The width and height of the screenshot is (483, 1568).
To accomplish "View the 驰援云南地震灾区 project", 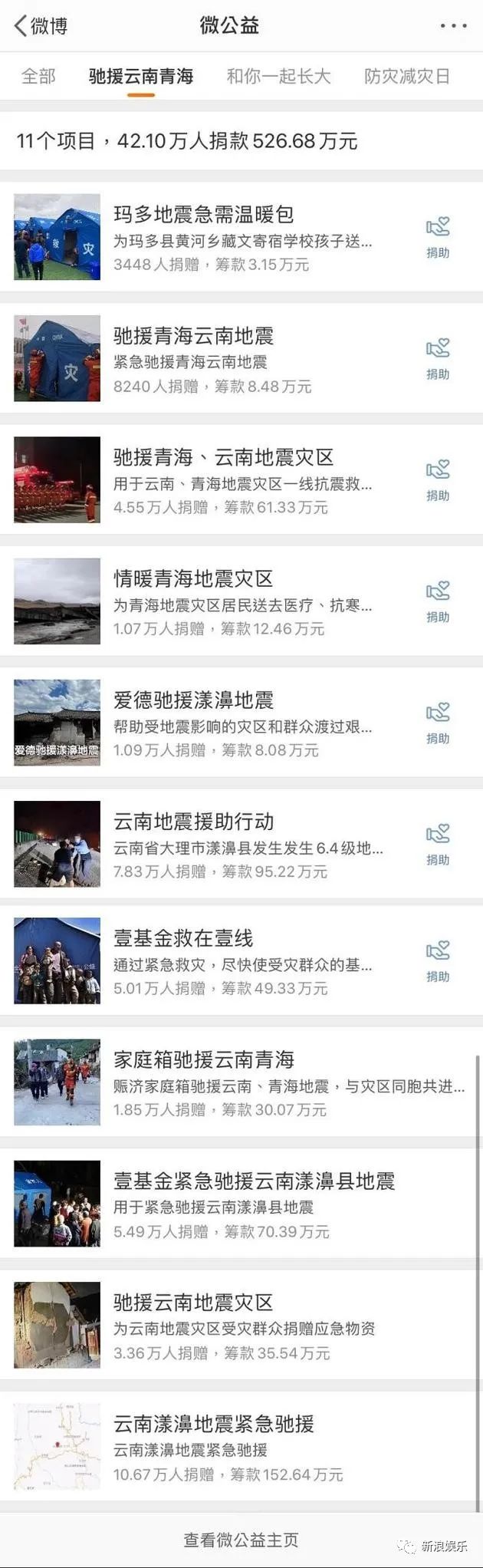I will (x=193, y=1303).
